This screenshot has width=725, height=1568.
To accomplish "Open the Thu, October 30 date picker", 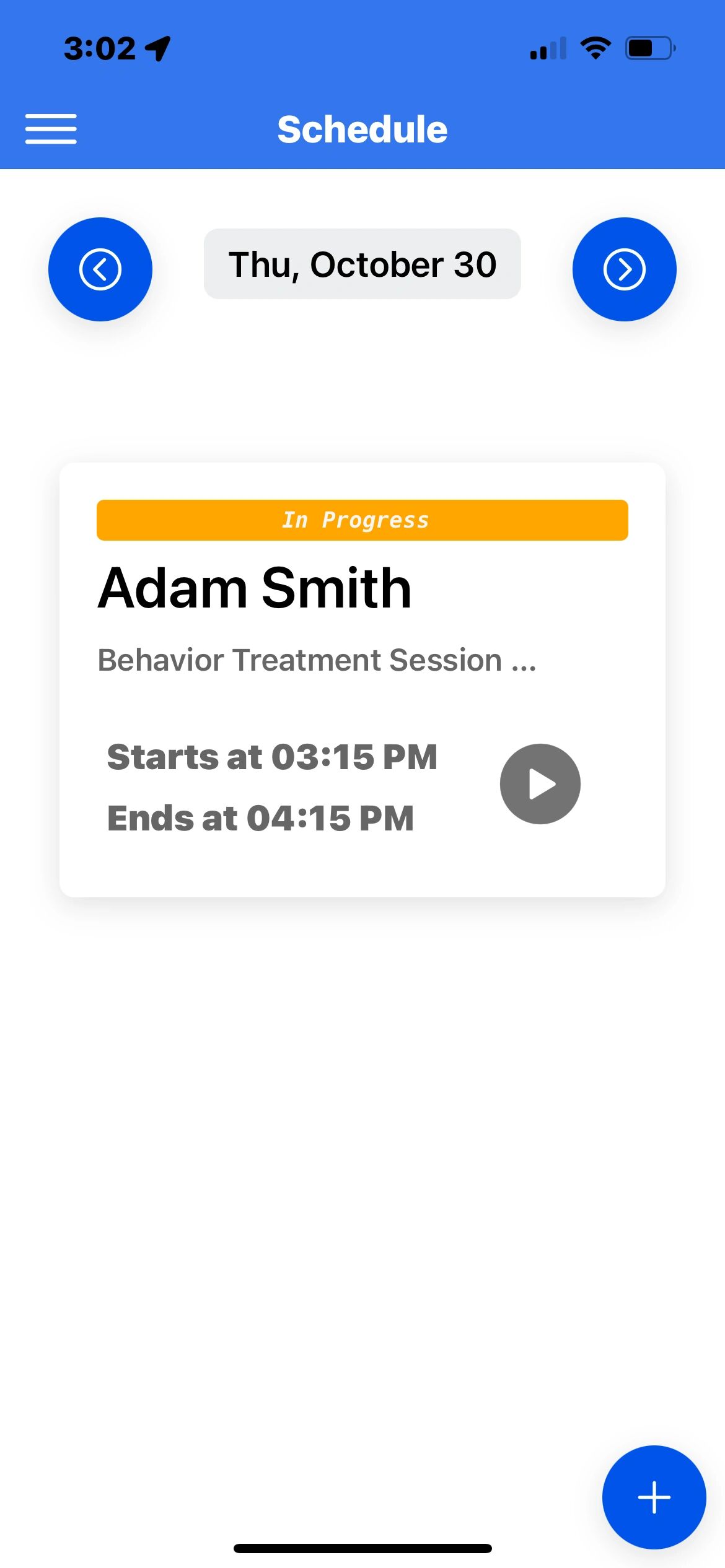I will pyautogui.click(x=362, y=264).
